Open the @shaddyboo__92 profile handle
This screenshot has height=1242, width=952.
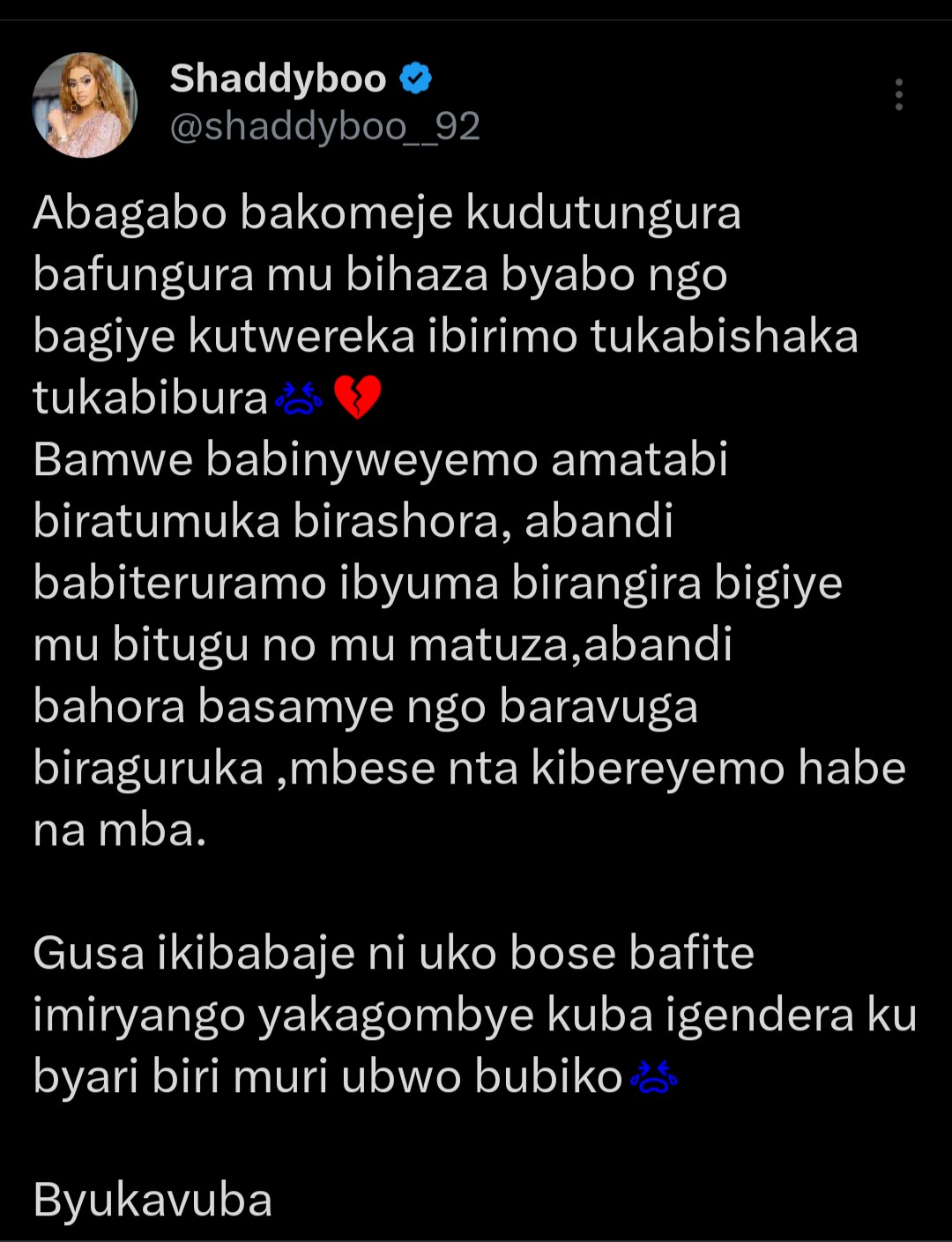(x=324, y=127)
